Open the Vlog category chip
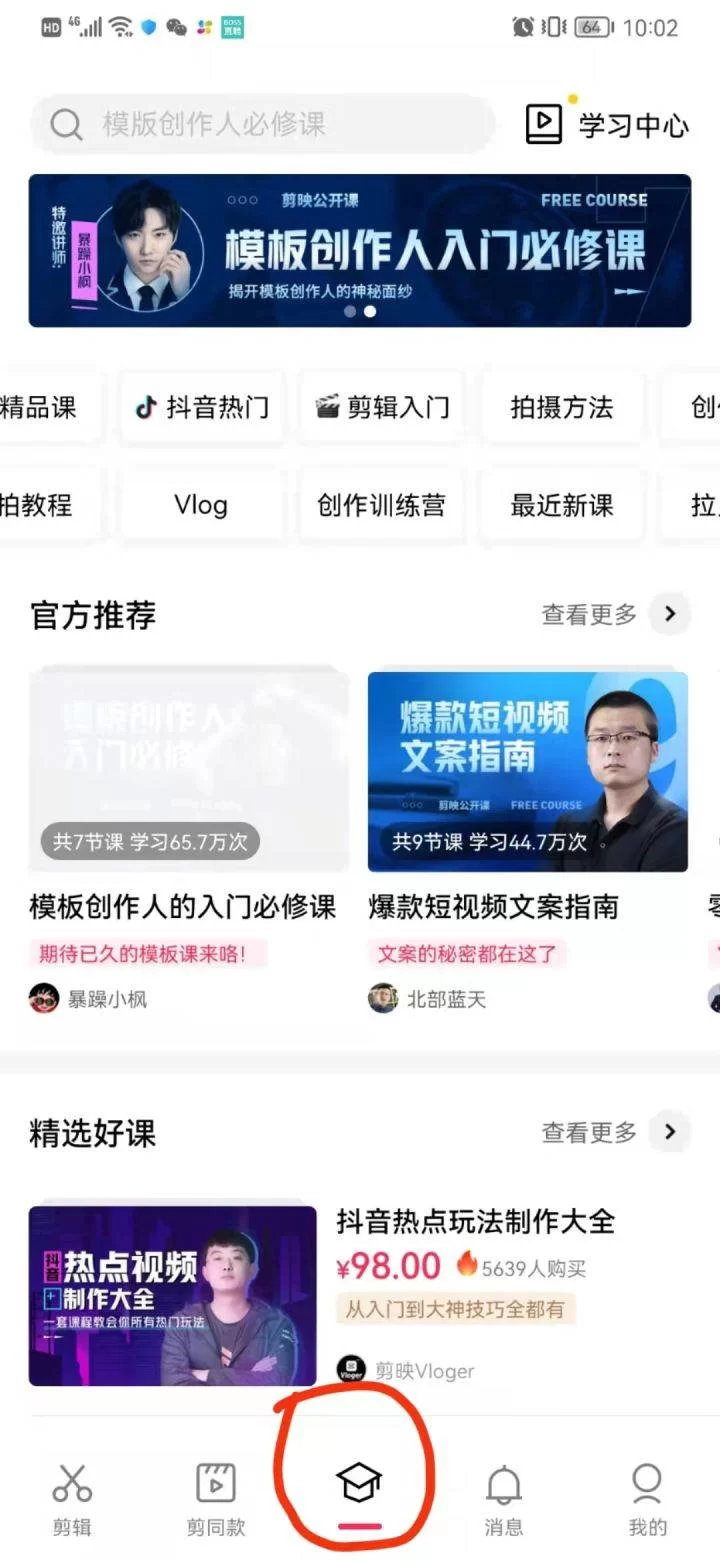 click(x=201, y=505)
